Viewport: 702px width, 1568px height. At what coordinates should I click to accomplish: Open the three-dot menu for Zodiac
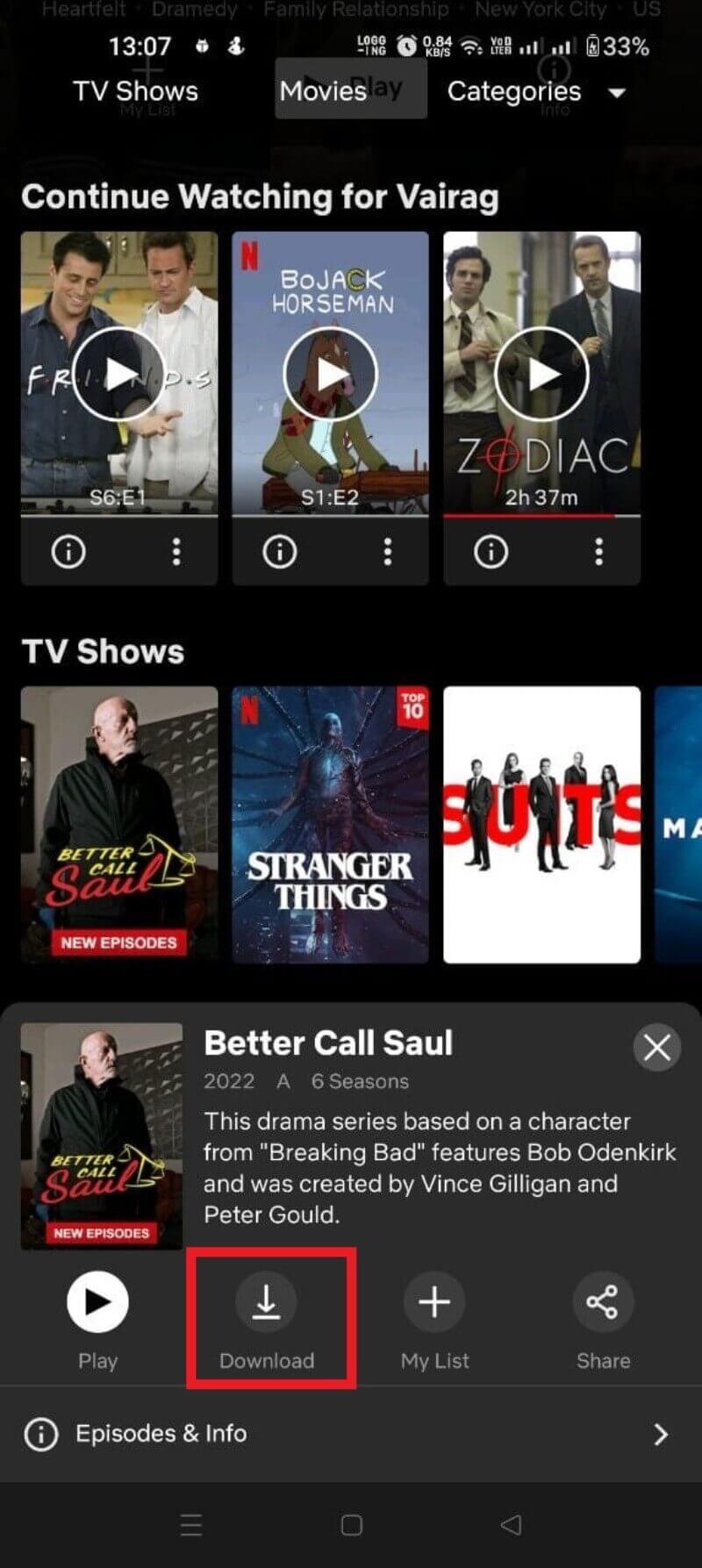[x=598, y=551]
